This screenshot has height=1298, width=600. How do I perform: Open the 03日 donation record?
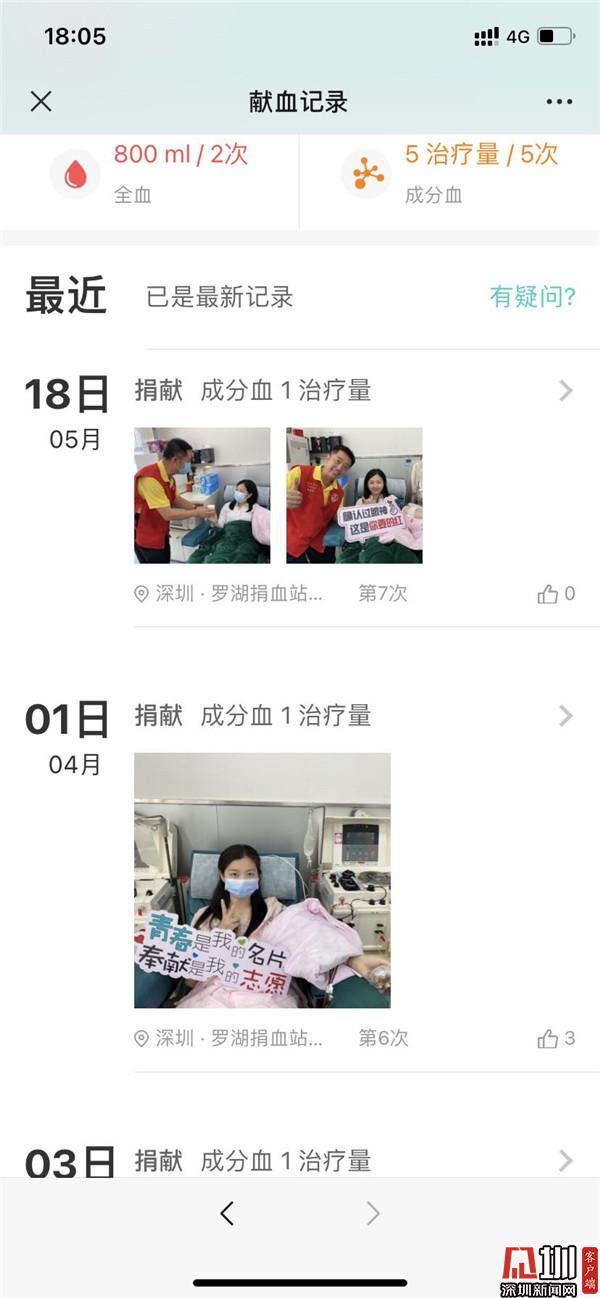[x=566, y=1160]
